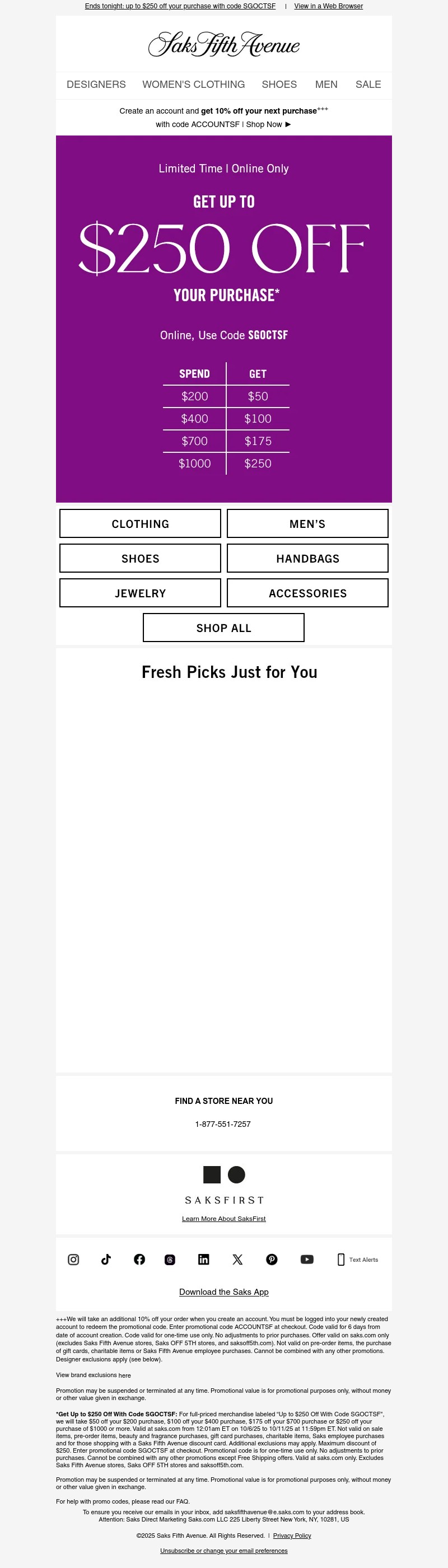Open the CLOTHING category button

click(140, 524)
